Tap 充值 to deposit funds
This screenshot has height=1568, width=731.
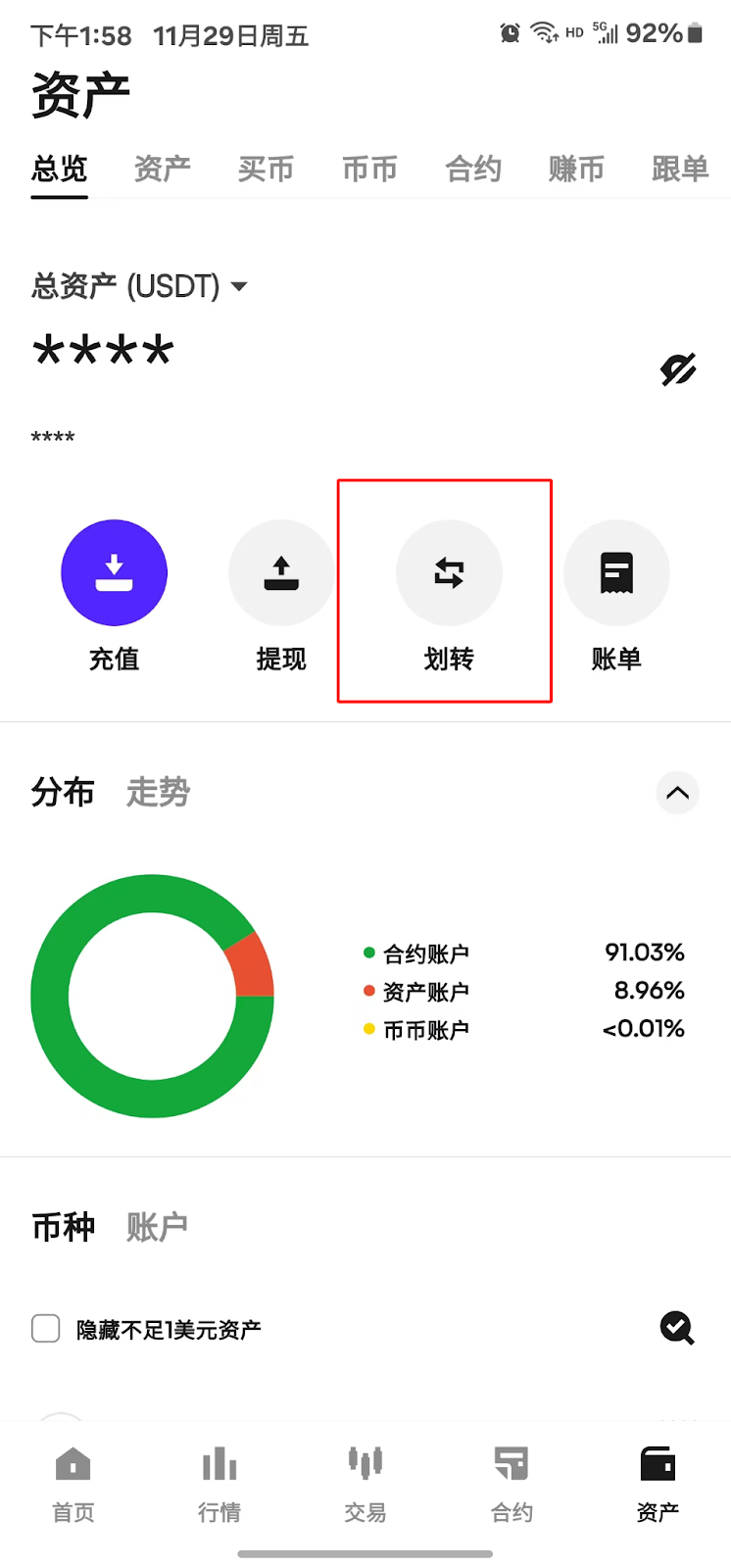coord(114,573)
